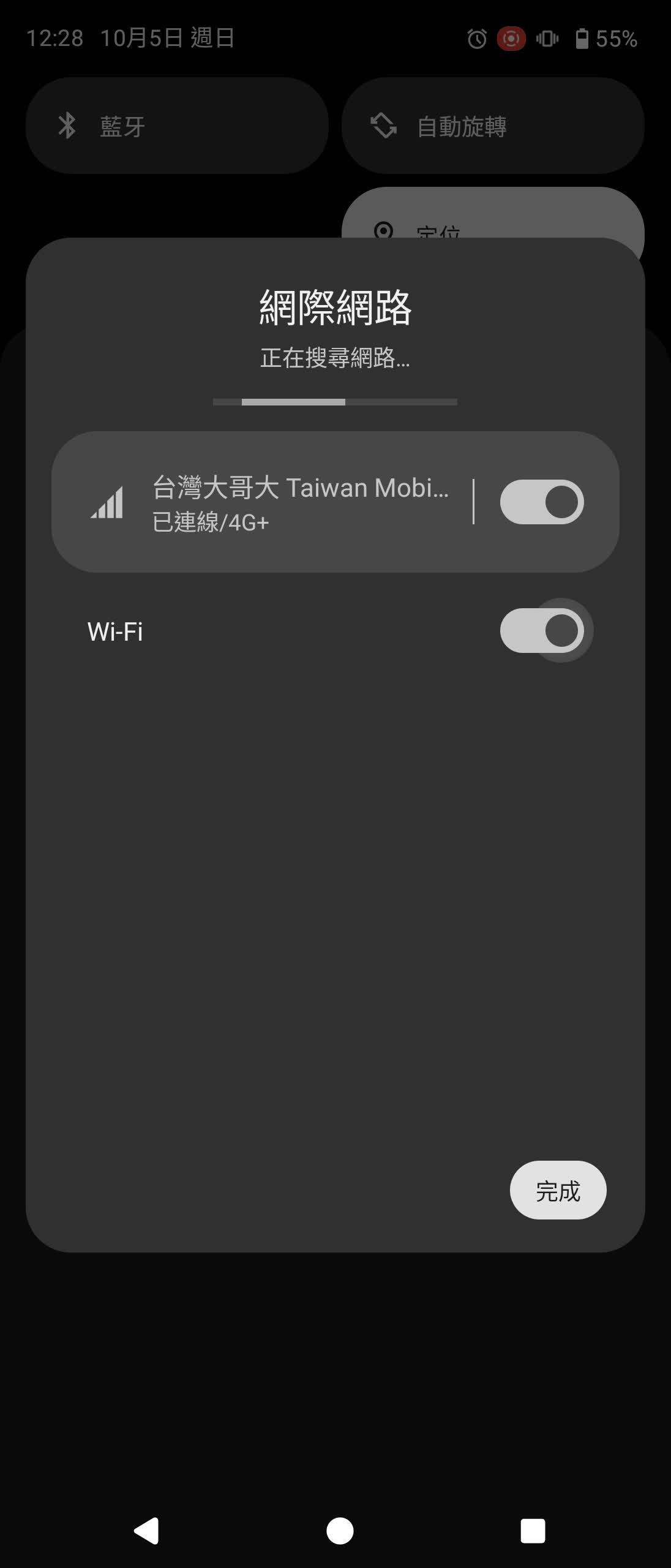This screenshot has width=671, height=1568.
Task: Click the mobile signal strength icon
Action: coord(104,504)
